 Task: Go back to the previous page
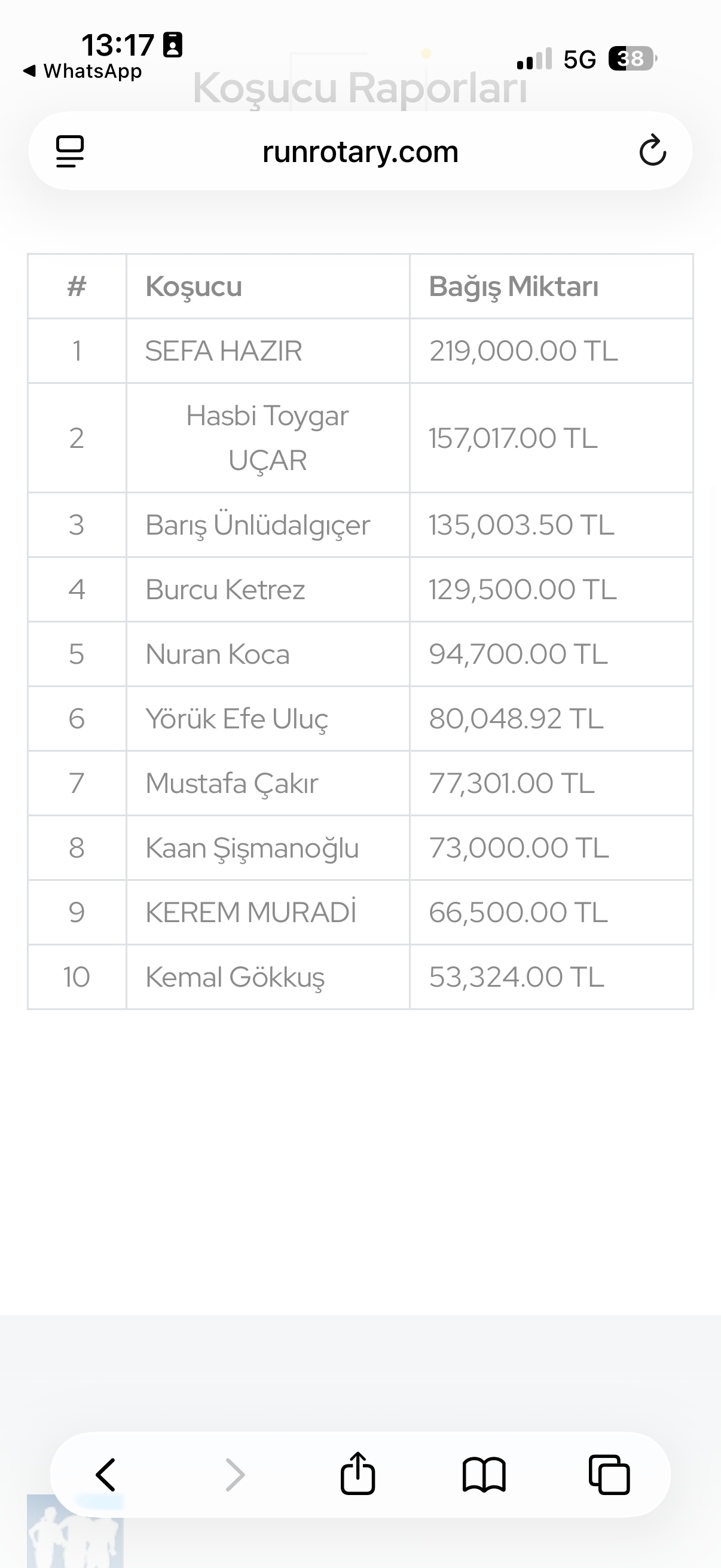(106, 1474)
